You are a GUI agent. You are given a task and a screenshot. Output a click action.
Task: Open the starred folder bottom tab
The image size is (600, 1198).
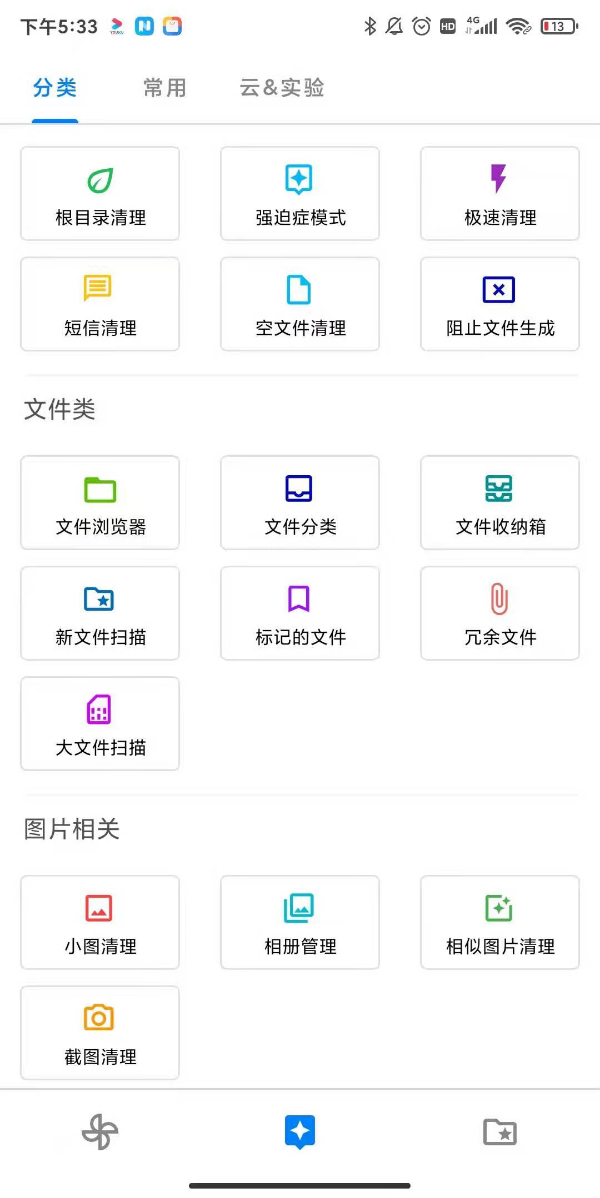click(500, 1132)
